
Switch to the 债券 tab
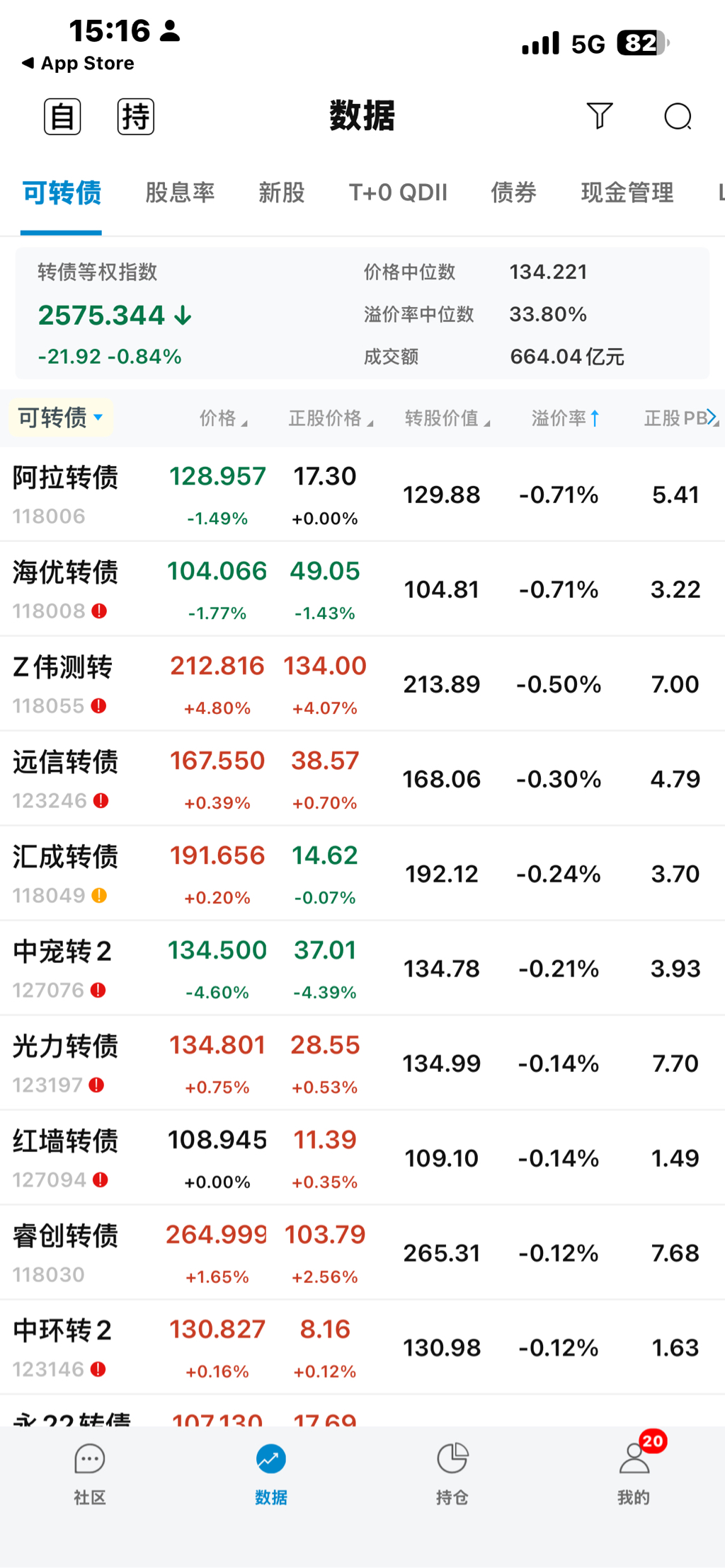(x=513, y=192)
